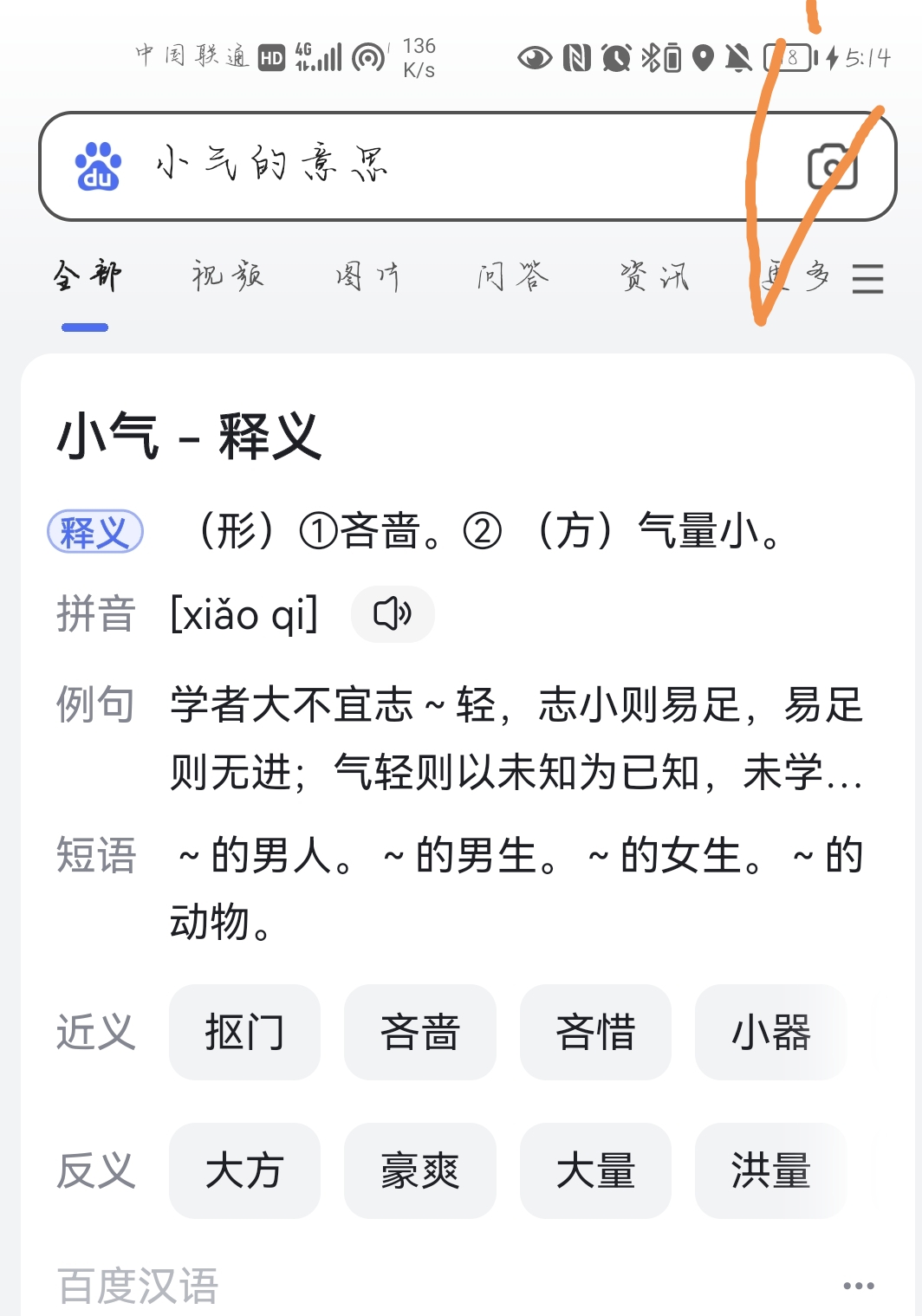Open the three-dot menu beside 百度汉语

[x=859, y=1286]
